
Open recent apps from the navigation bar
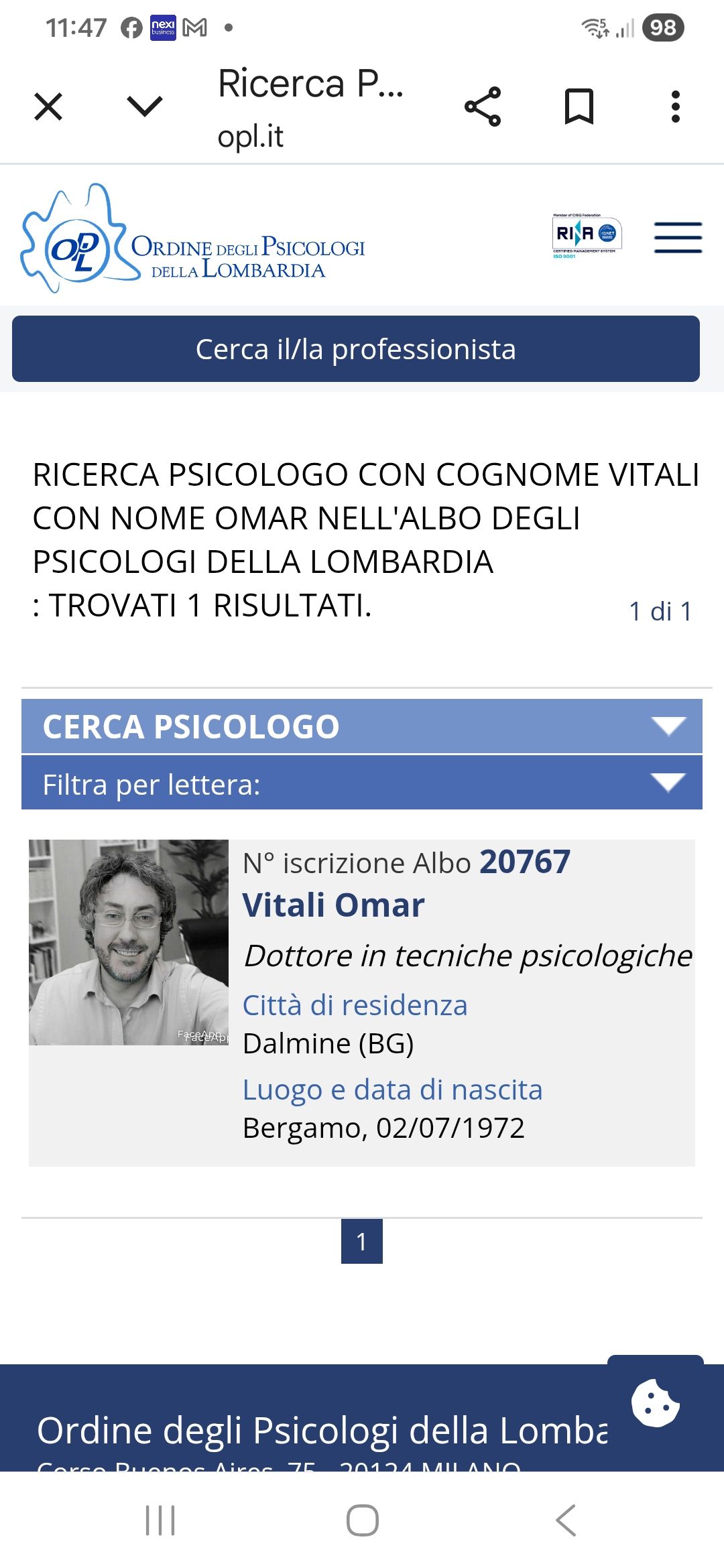(x=160, y=1520)
